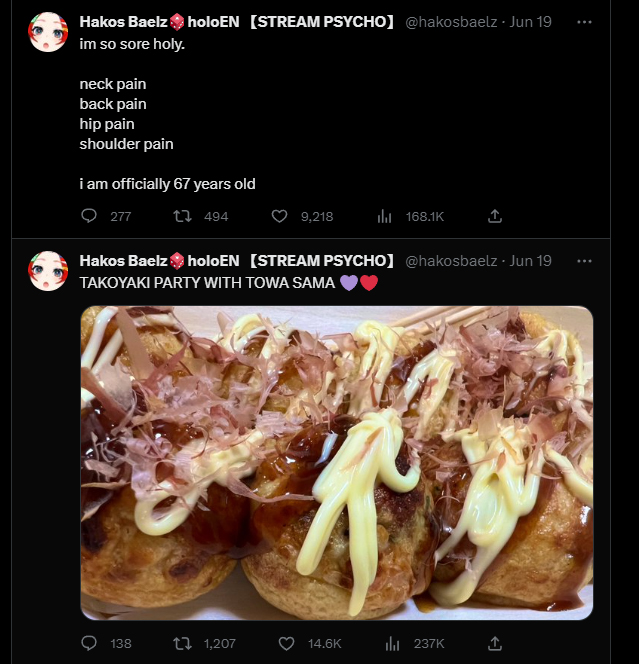The width and height of the screenshot is (639, 664).
Task: Open overflow menu on "im so sore" tweet
Action: click(x=585, y=22)
